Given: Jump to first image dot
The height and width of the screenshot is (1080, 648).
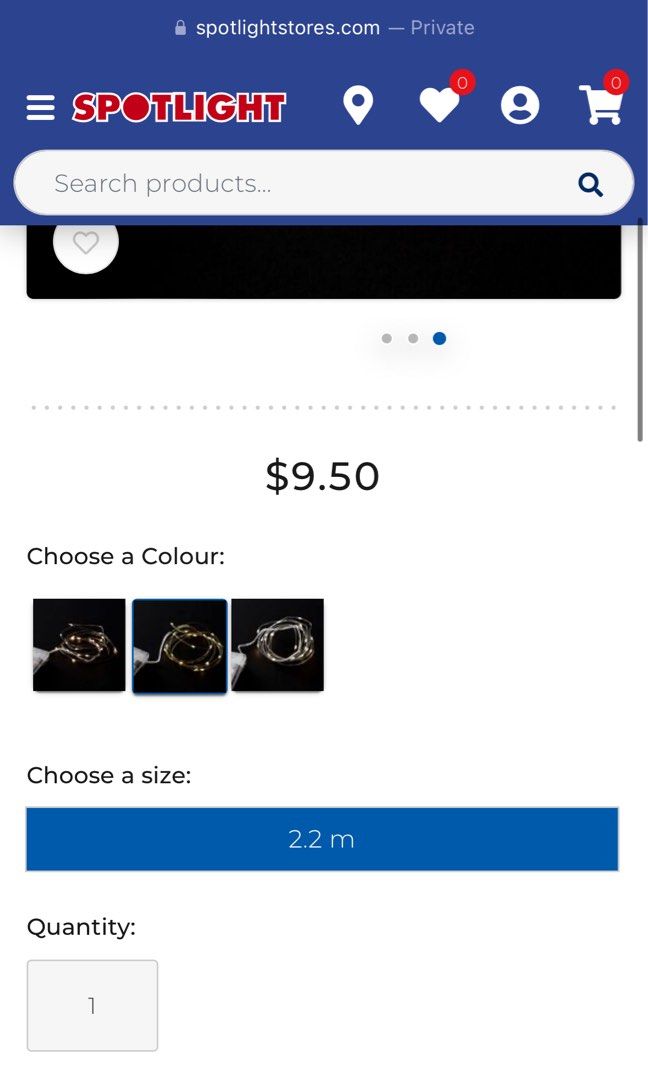Looking at the screenshot, I should tap(387, 338).
